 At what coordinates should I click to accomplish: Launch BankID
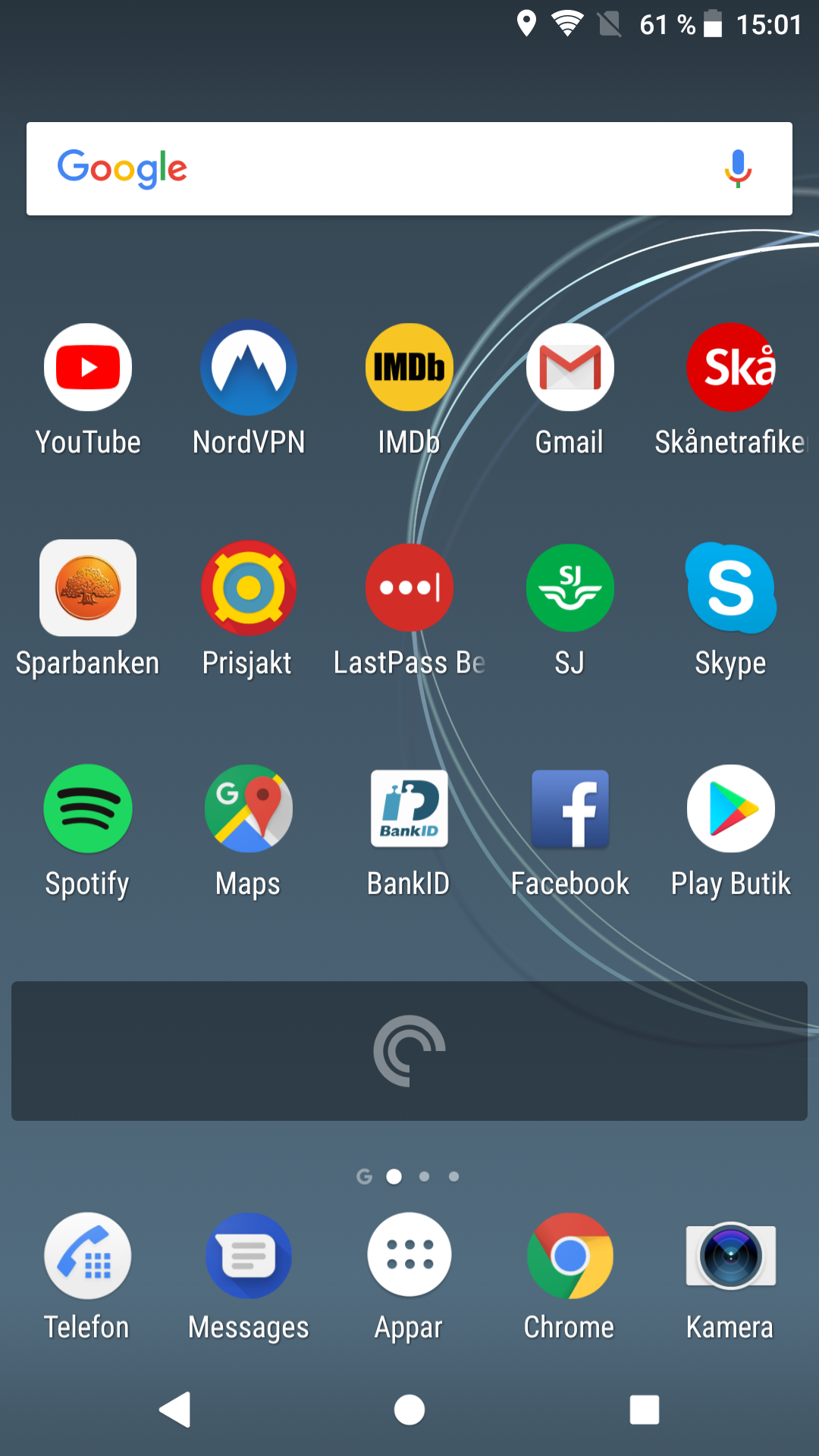pyautogui.click(x=409, y=809)
